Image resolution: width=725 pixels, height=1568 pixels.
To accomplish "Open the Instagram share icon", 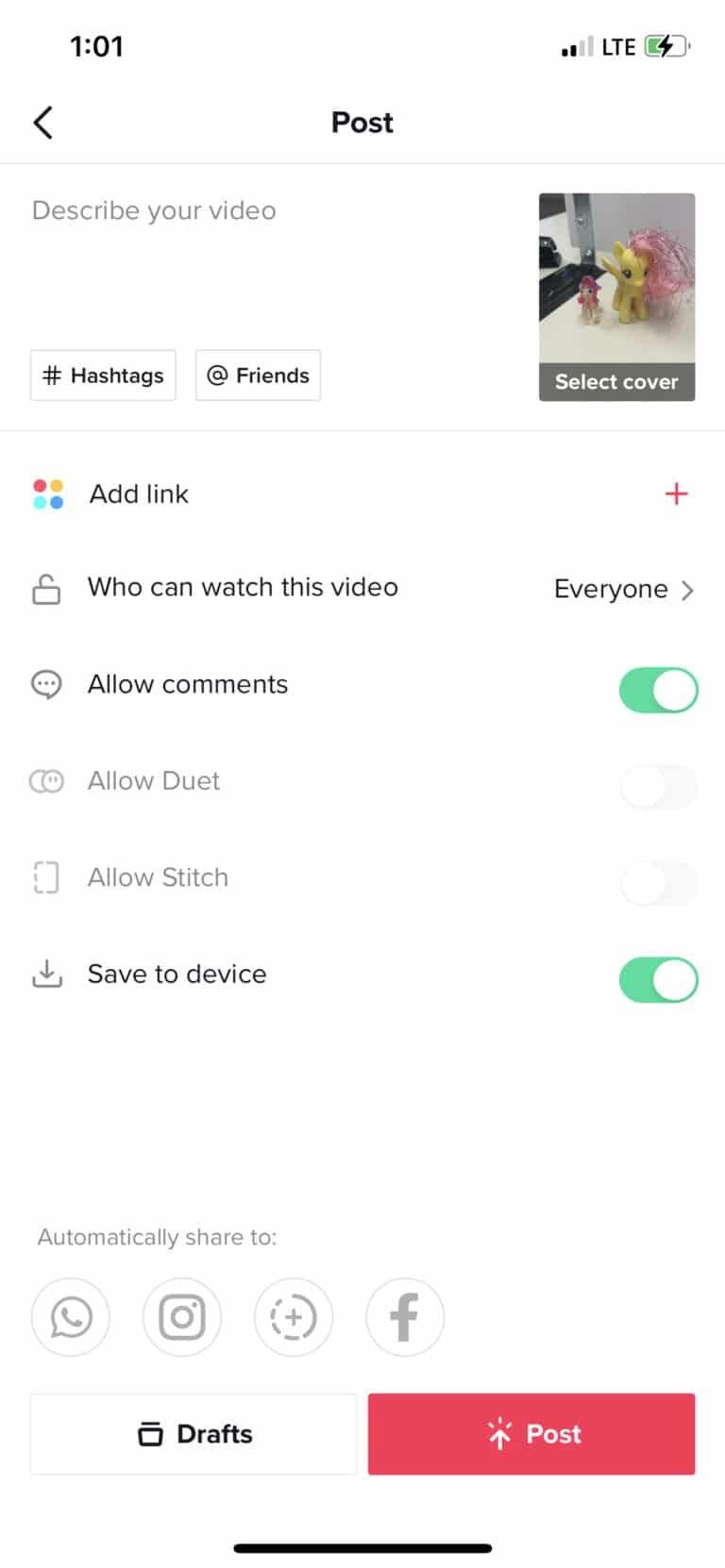I will tap(181, 1317).
